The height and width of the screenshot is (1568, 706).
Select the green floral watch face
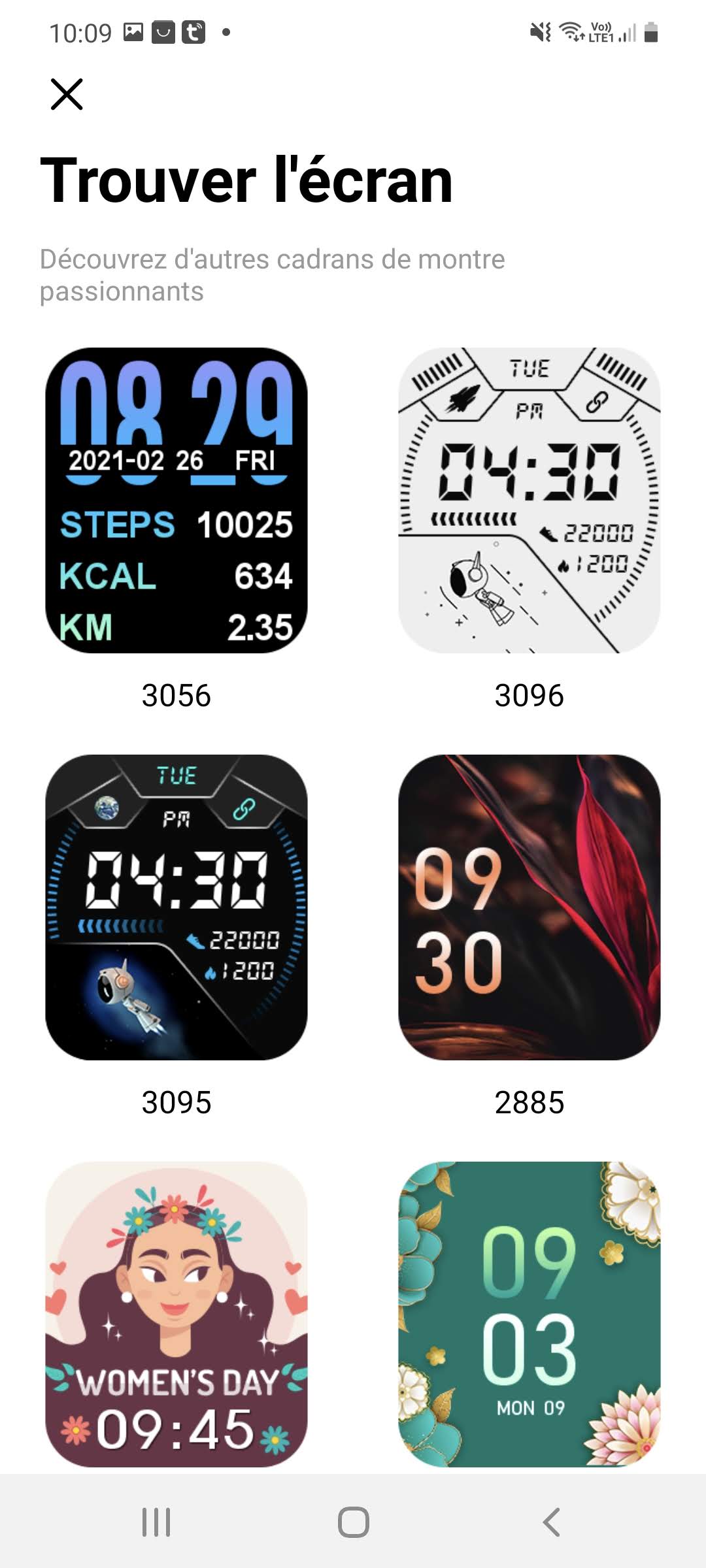click(529, 1315)
